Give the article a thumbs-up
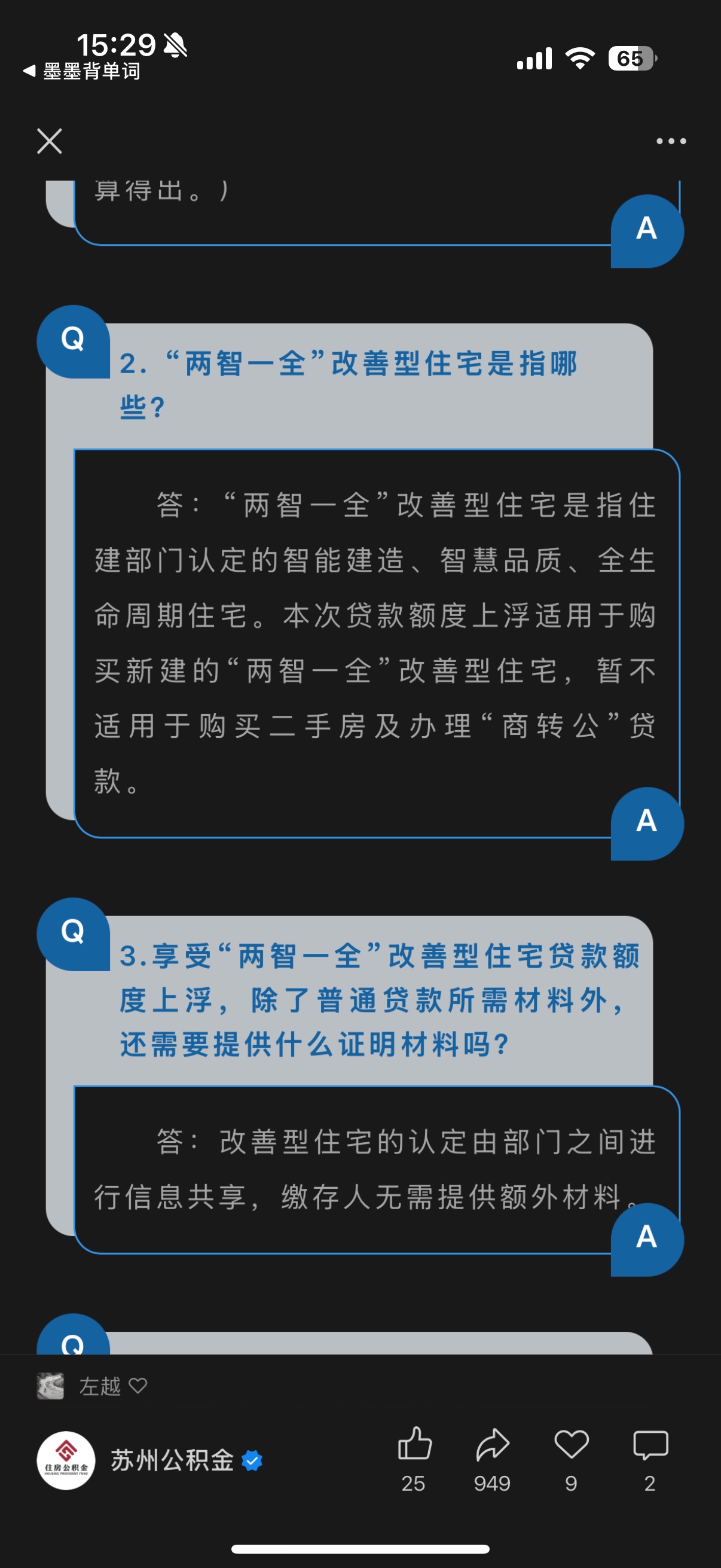Viewport: 721px width, 1568px height. tap(414, 1444)
